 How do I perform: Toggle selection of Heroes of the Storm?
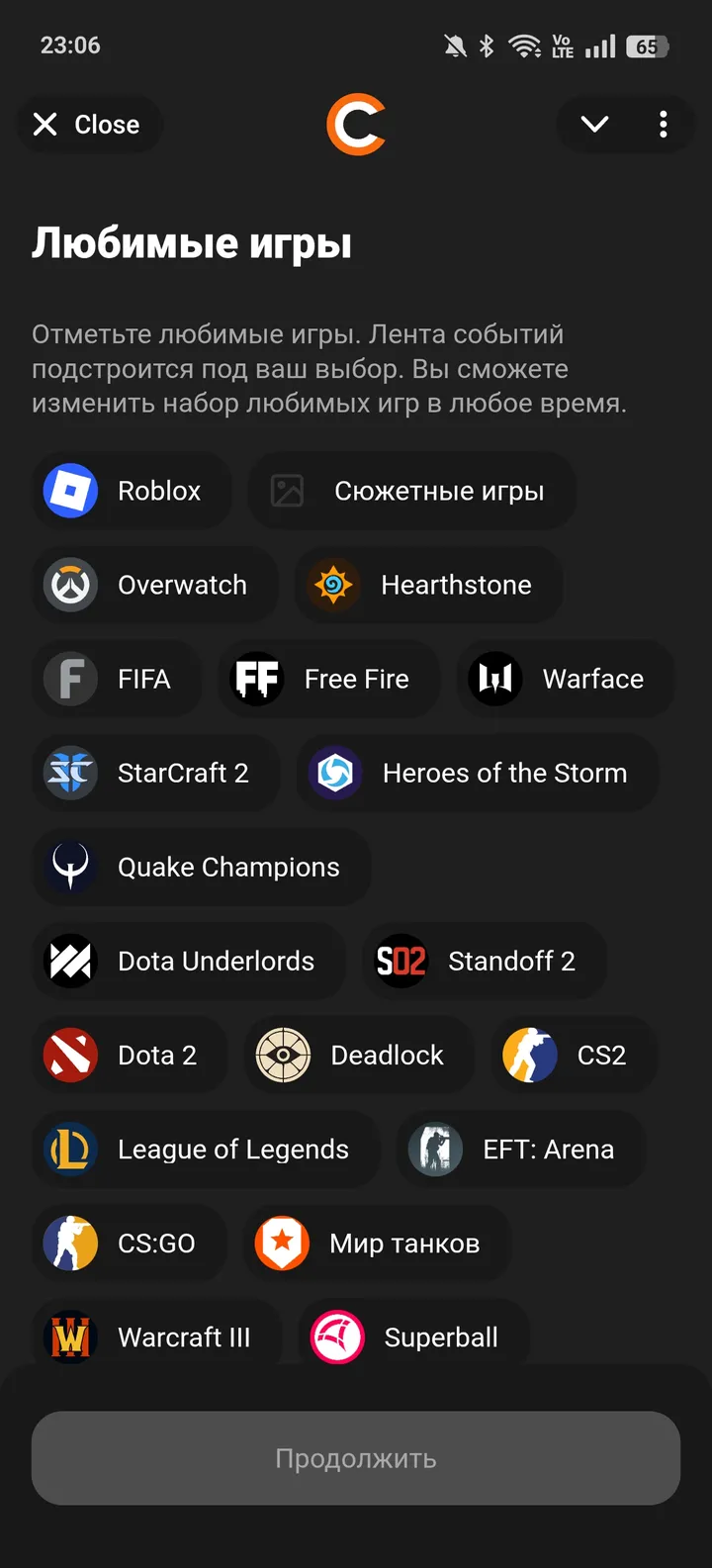pos(478,774)
